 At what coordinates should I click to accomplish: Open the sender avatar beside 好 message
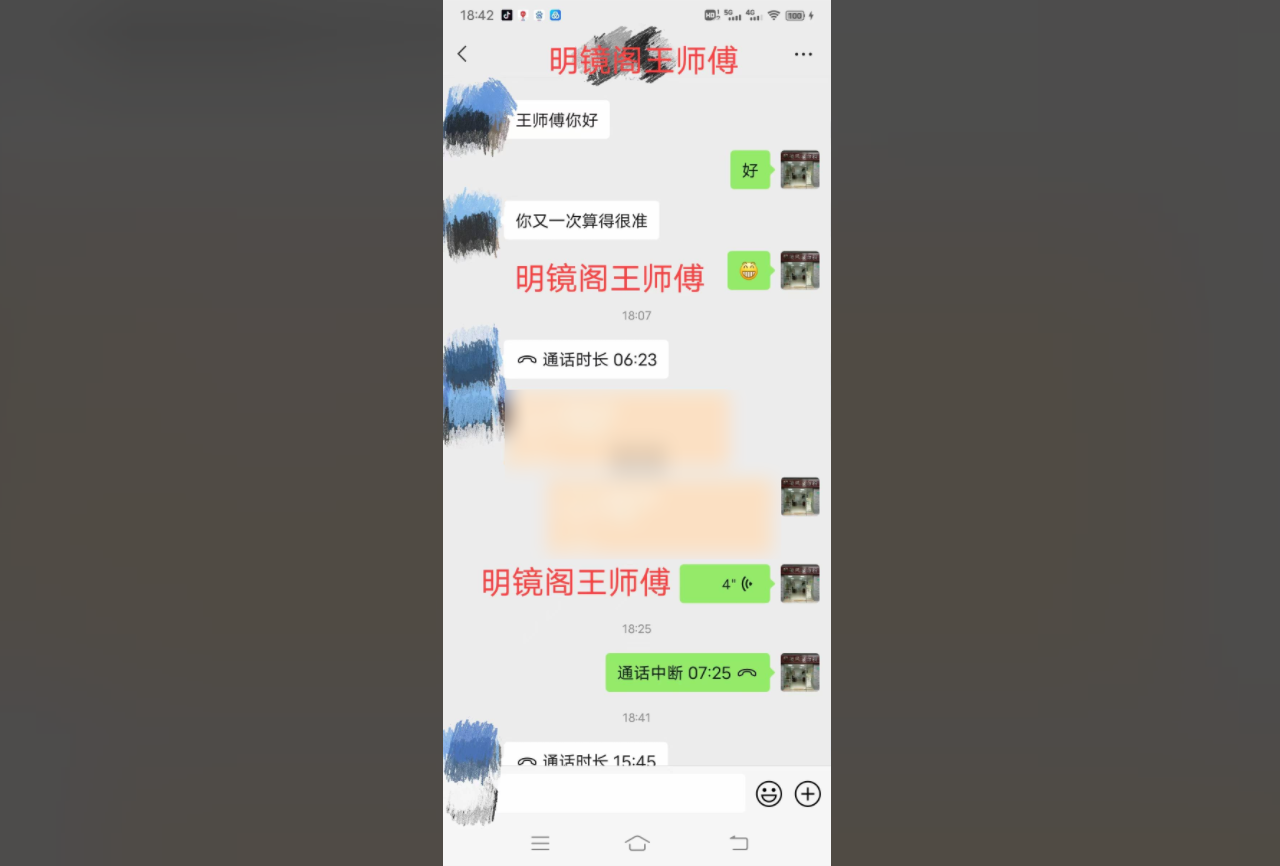click(799, 170)
